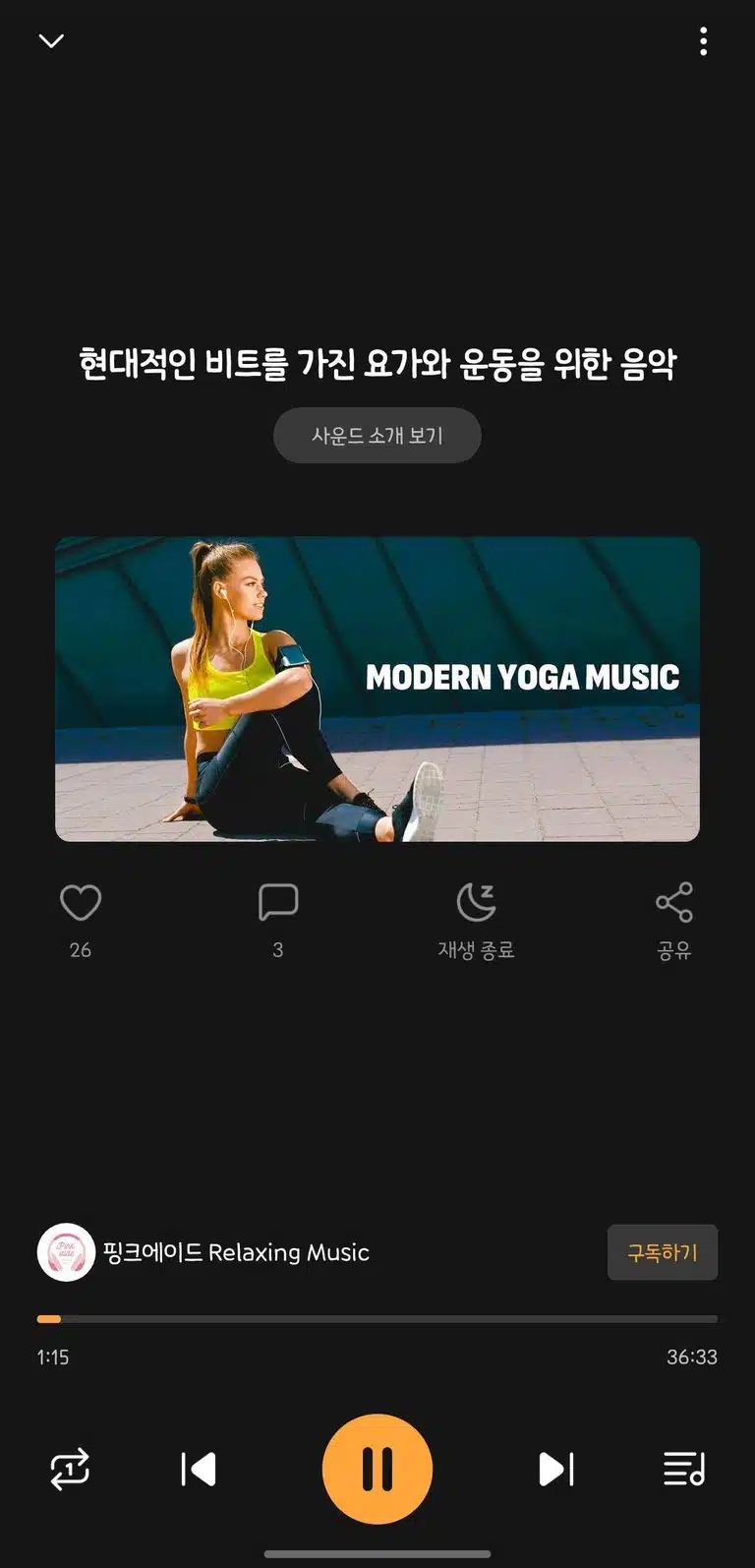
Task: Set the 재생 종료 sleep timer
Action: tap(476, 921)
